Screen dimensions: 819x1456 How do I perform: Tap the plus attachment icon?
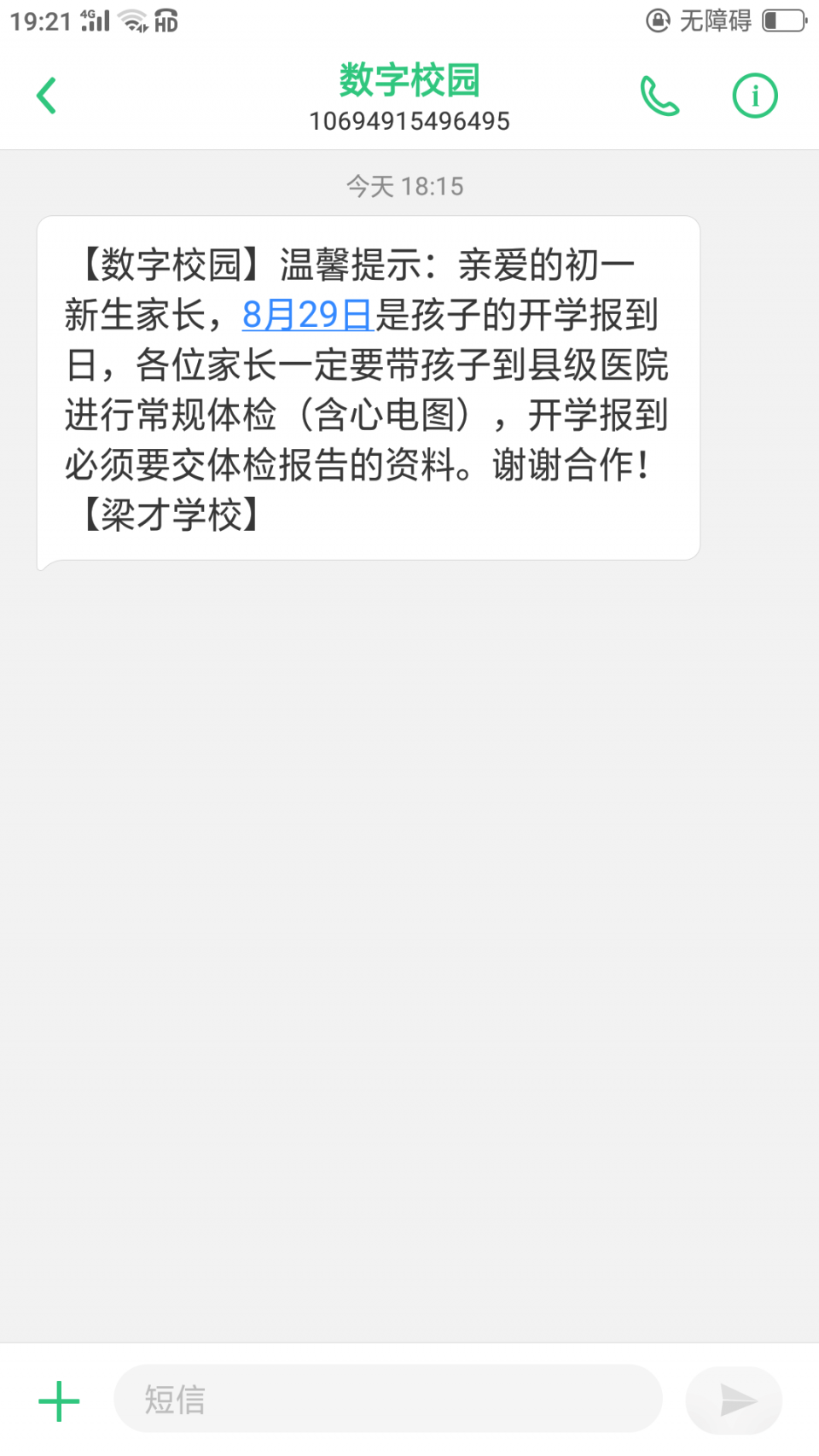[x=59, y=1401]
